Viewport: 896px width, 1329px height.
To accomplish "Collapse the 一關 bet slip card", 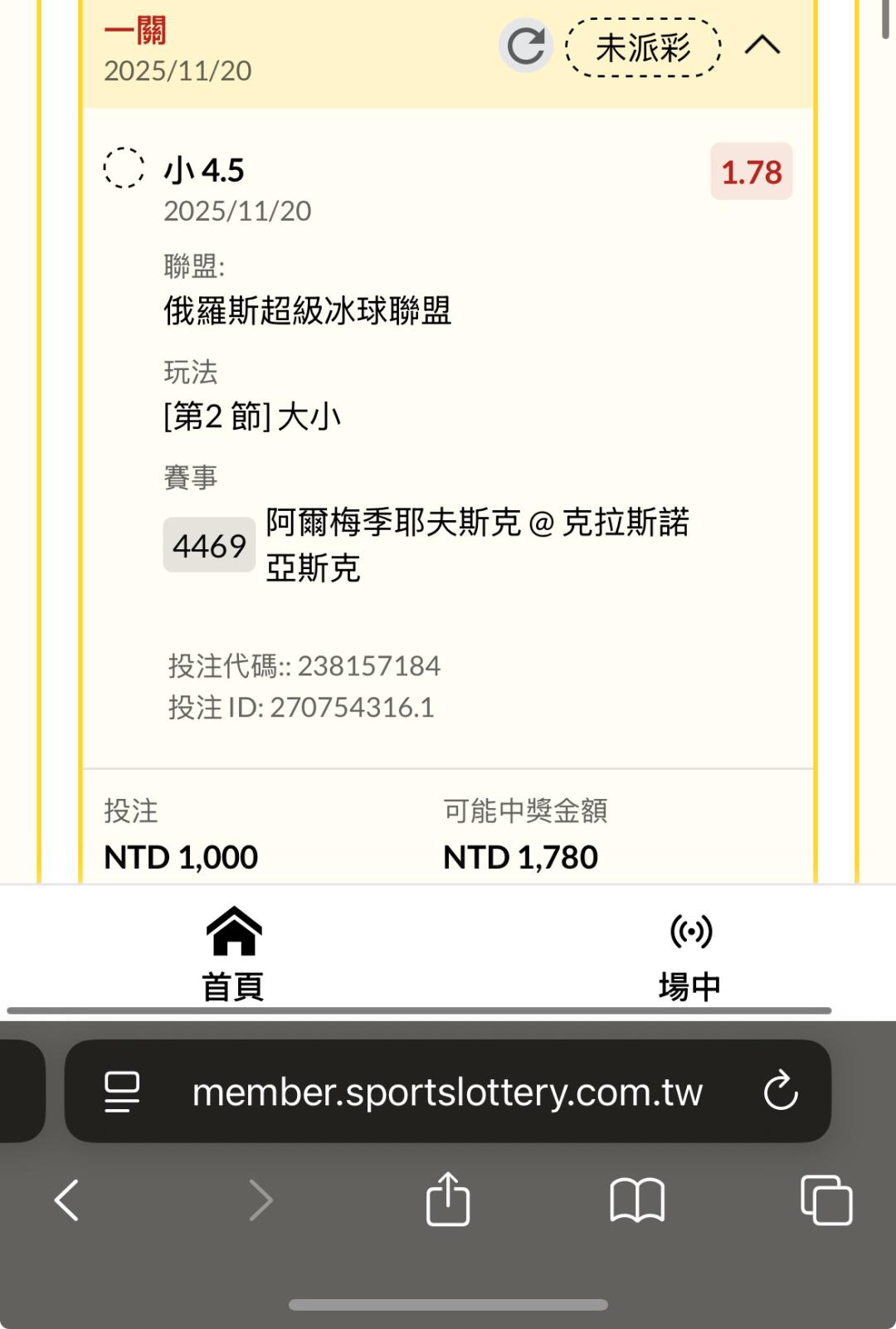I will 762,46.
